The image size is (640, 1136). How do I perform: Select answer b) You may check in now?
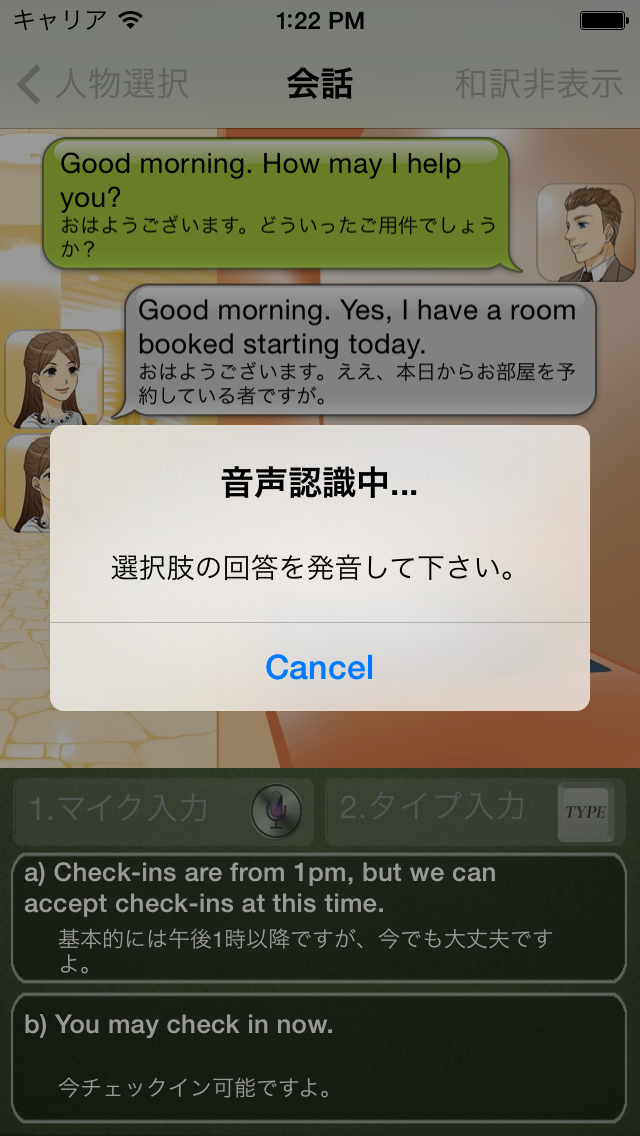pos(318,1056)
